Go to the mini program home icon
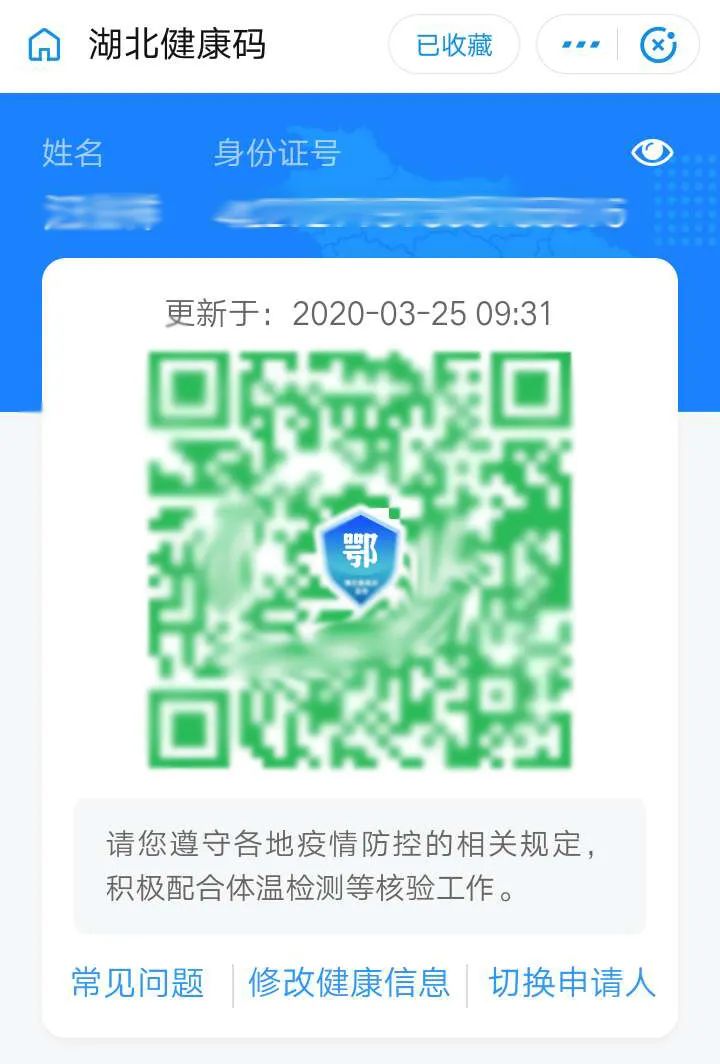 (44, 45)
